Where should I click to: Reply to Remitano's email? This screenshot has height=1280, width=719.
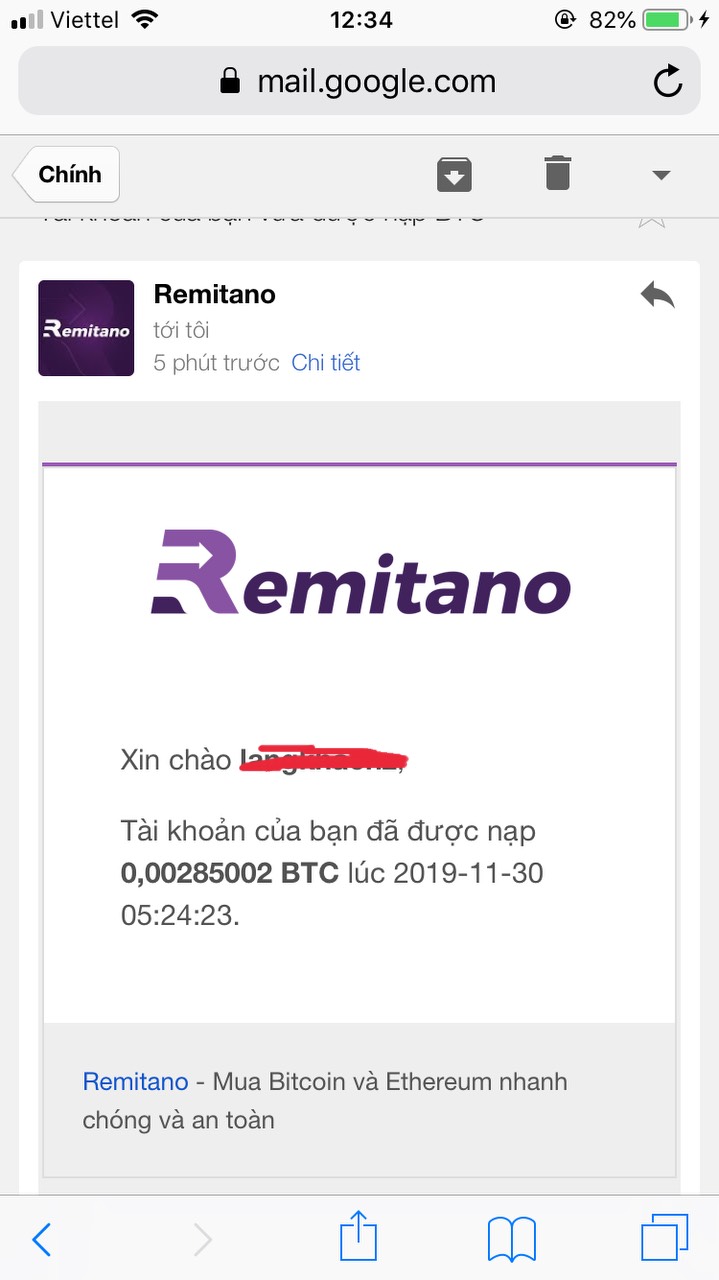pyautogui.click(x=657, y=295)
